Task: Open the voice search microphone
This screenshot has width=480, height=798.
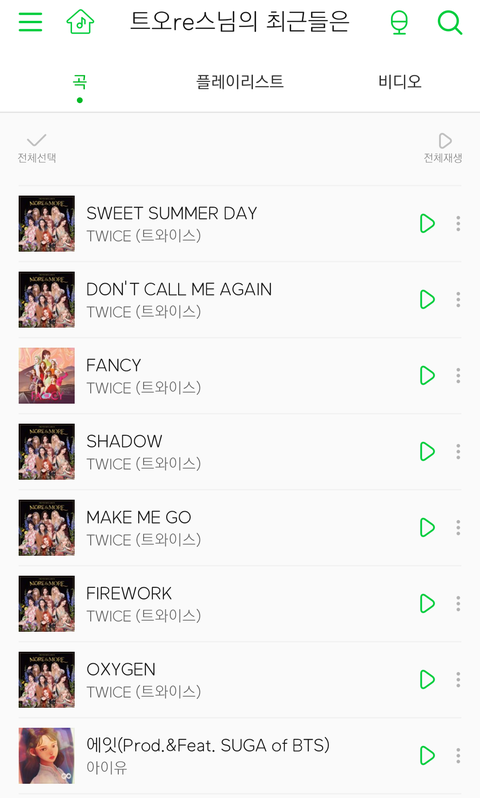Action: [399, 23]
